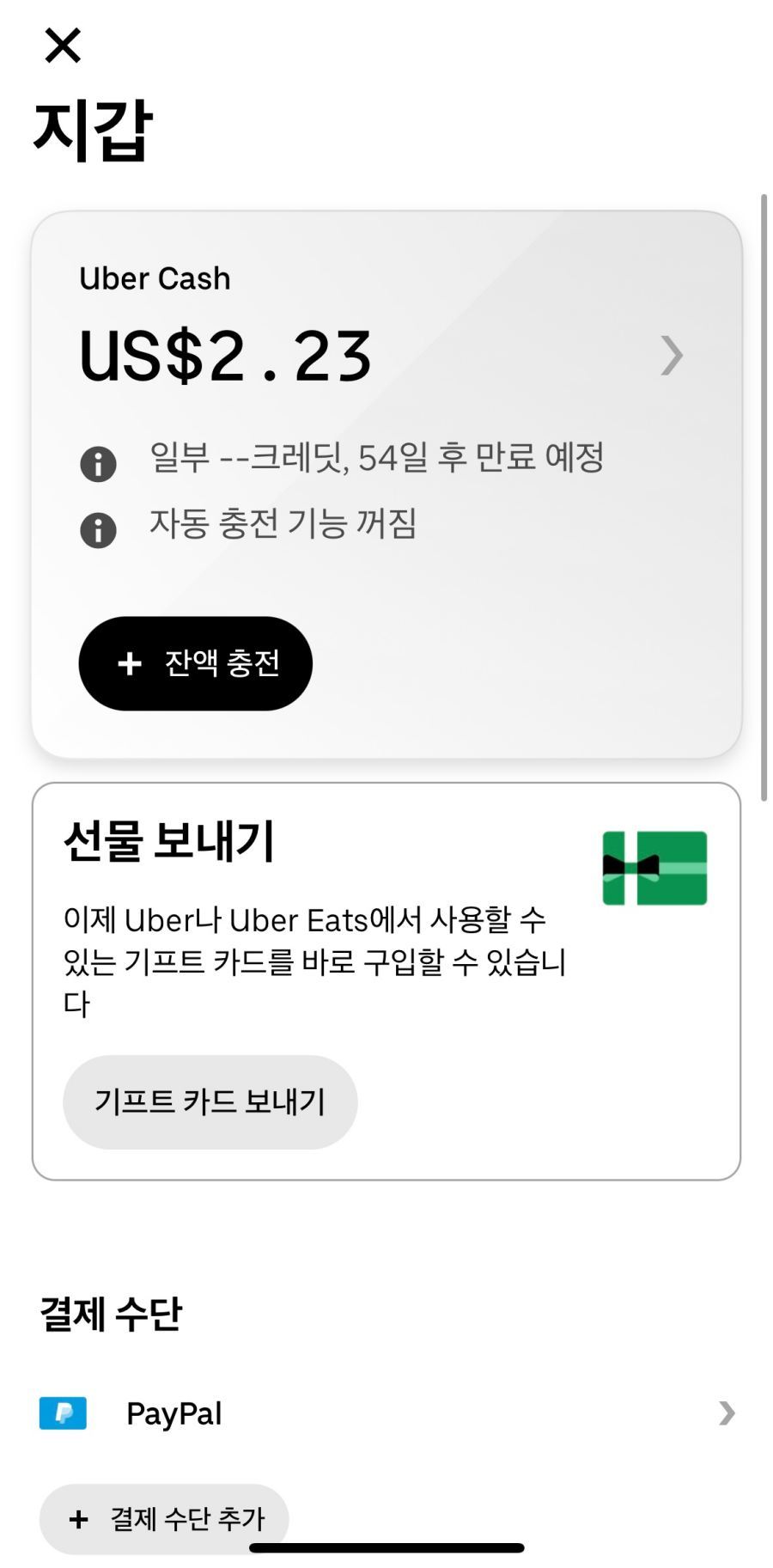This screenshot has width=773, height=1568.
Task: Open Uber Cash details via the right chevron
Action: (671, 355)
